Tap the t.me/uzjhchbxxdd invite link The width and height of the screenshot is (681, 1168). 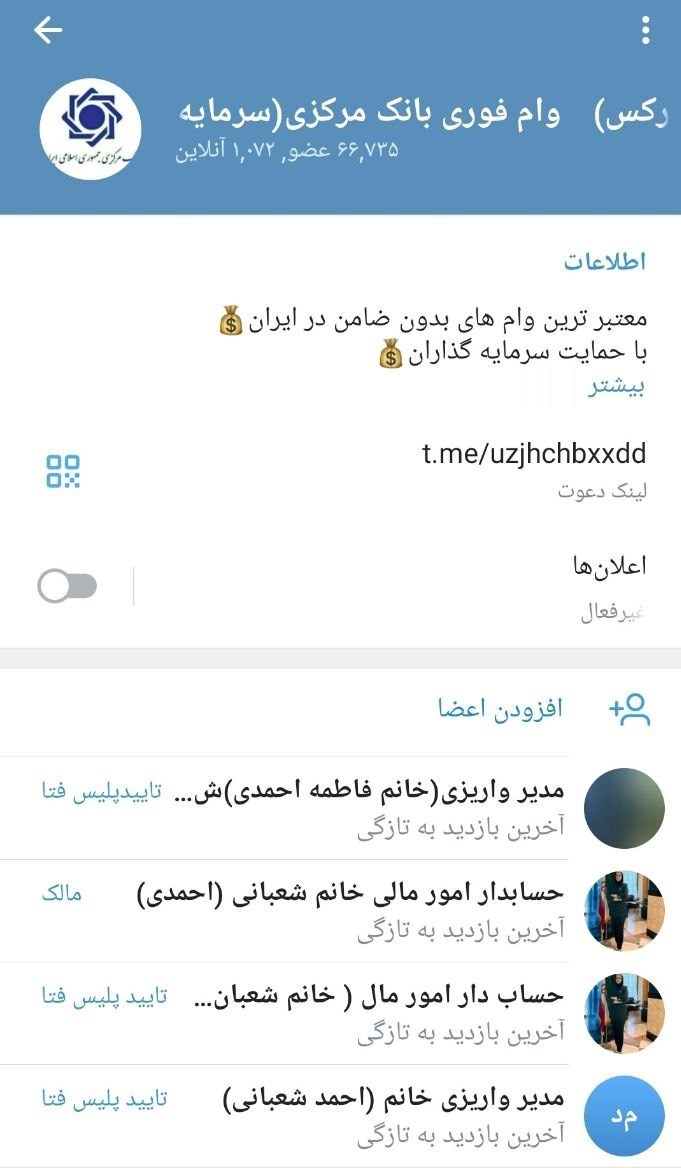534,454
